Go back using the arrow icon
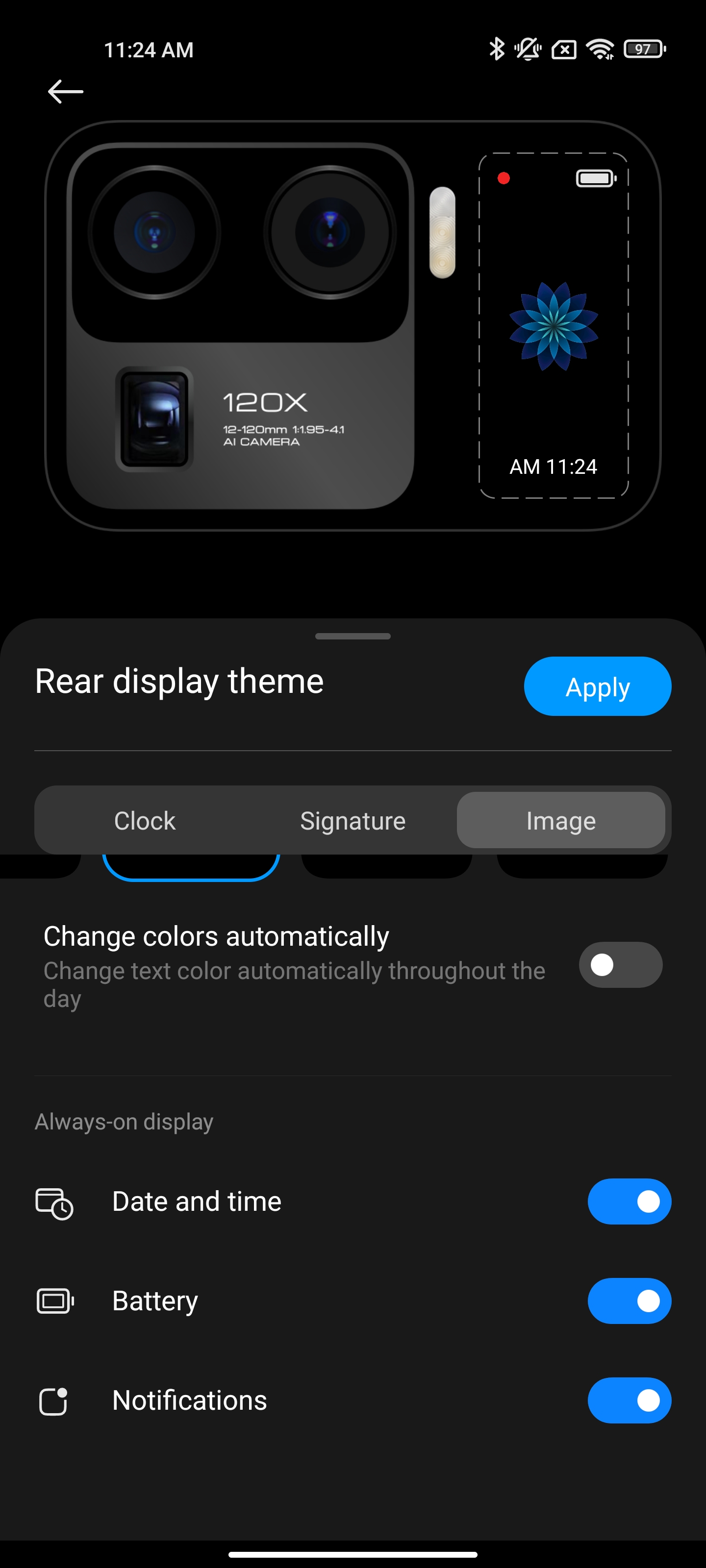The height and width of the screenshot is (1568, 706). tap(66, 92)
